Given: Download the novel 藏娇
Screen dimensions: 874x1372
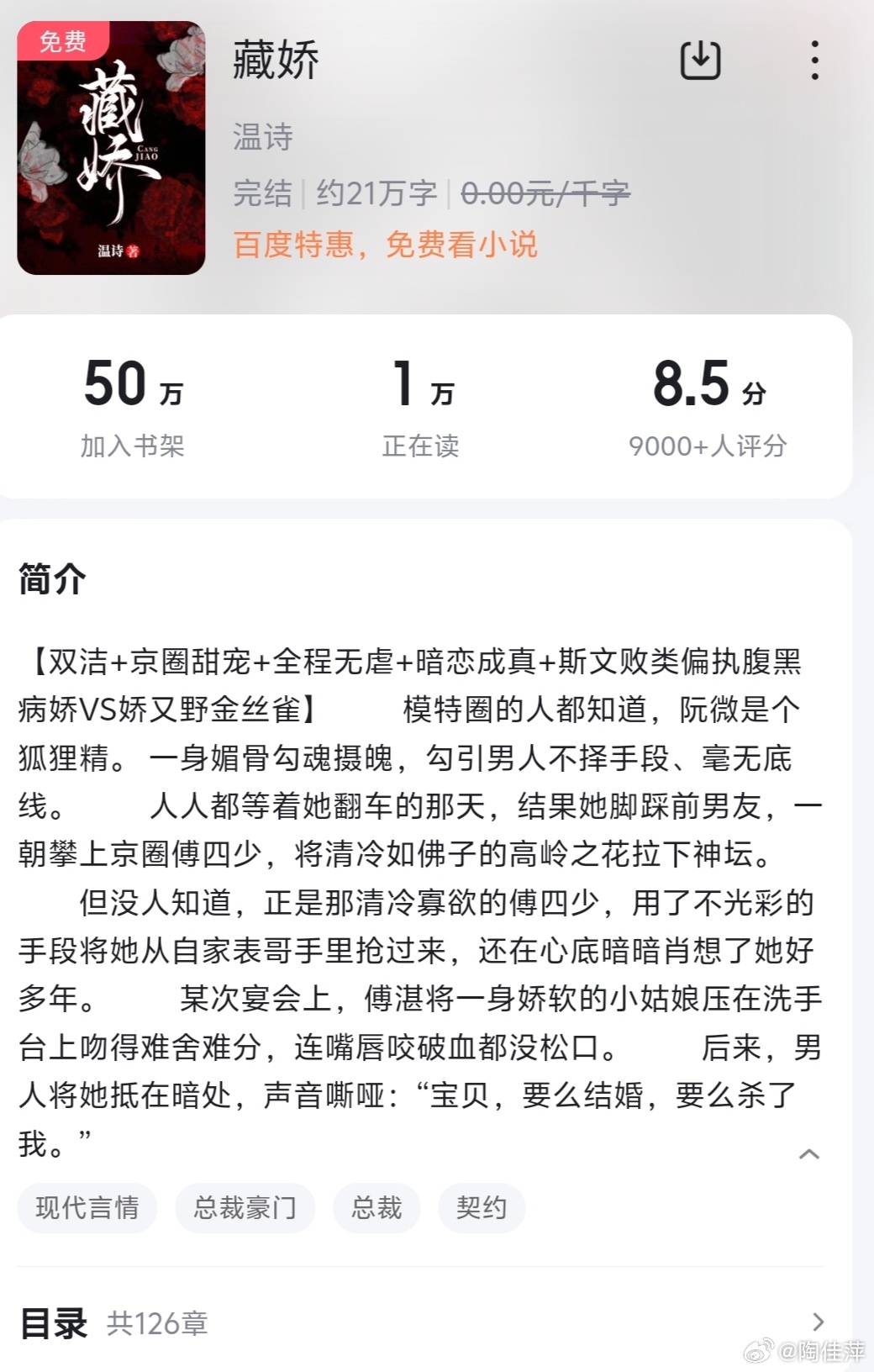Looking at the screenshot, I should (700, 61).
